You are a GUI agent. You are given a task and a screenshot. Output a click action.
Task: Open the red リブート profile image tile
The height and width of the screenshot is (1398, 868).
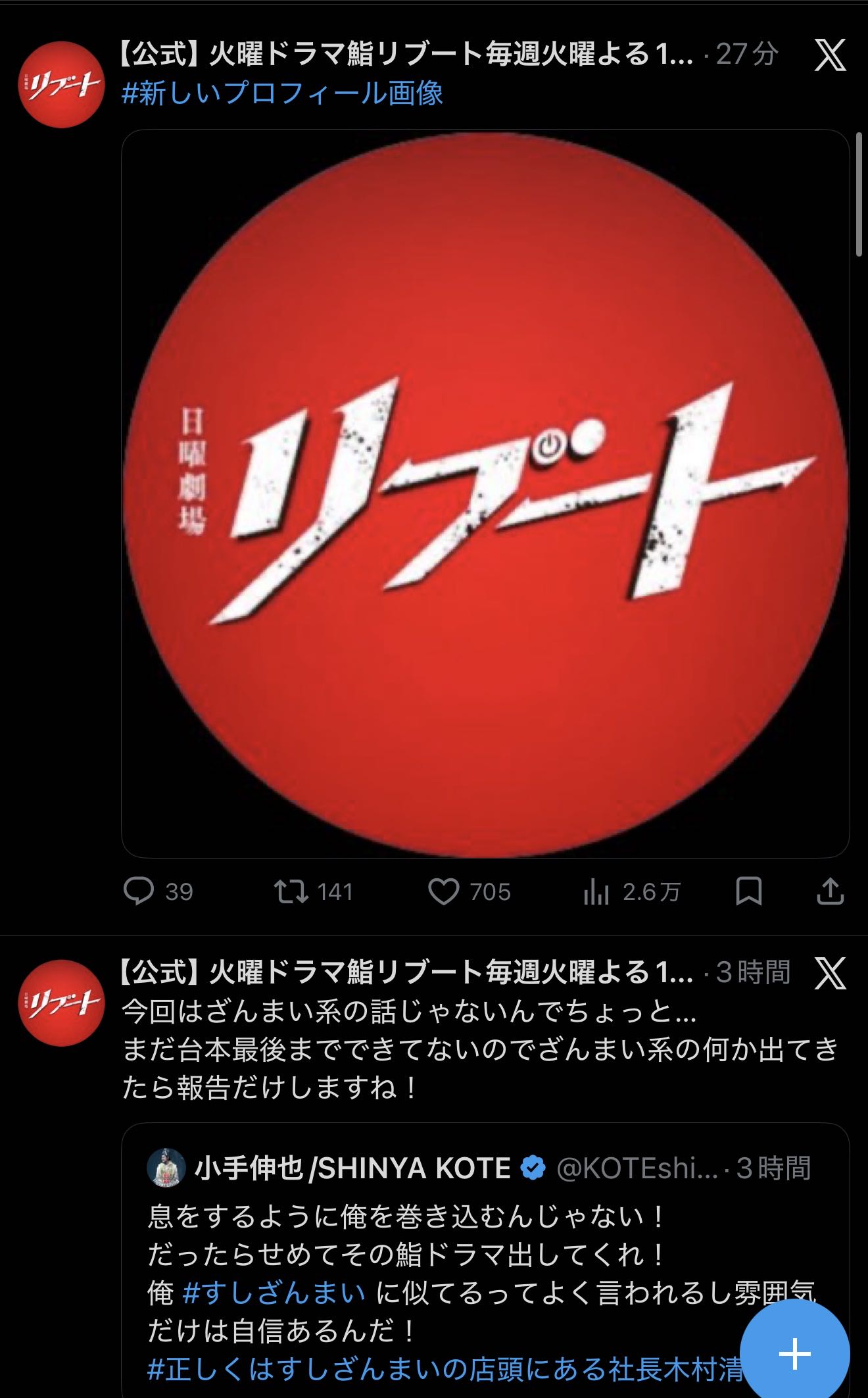point(485,493)
